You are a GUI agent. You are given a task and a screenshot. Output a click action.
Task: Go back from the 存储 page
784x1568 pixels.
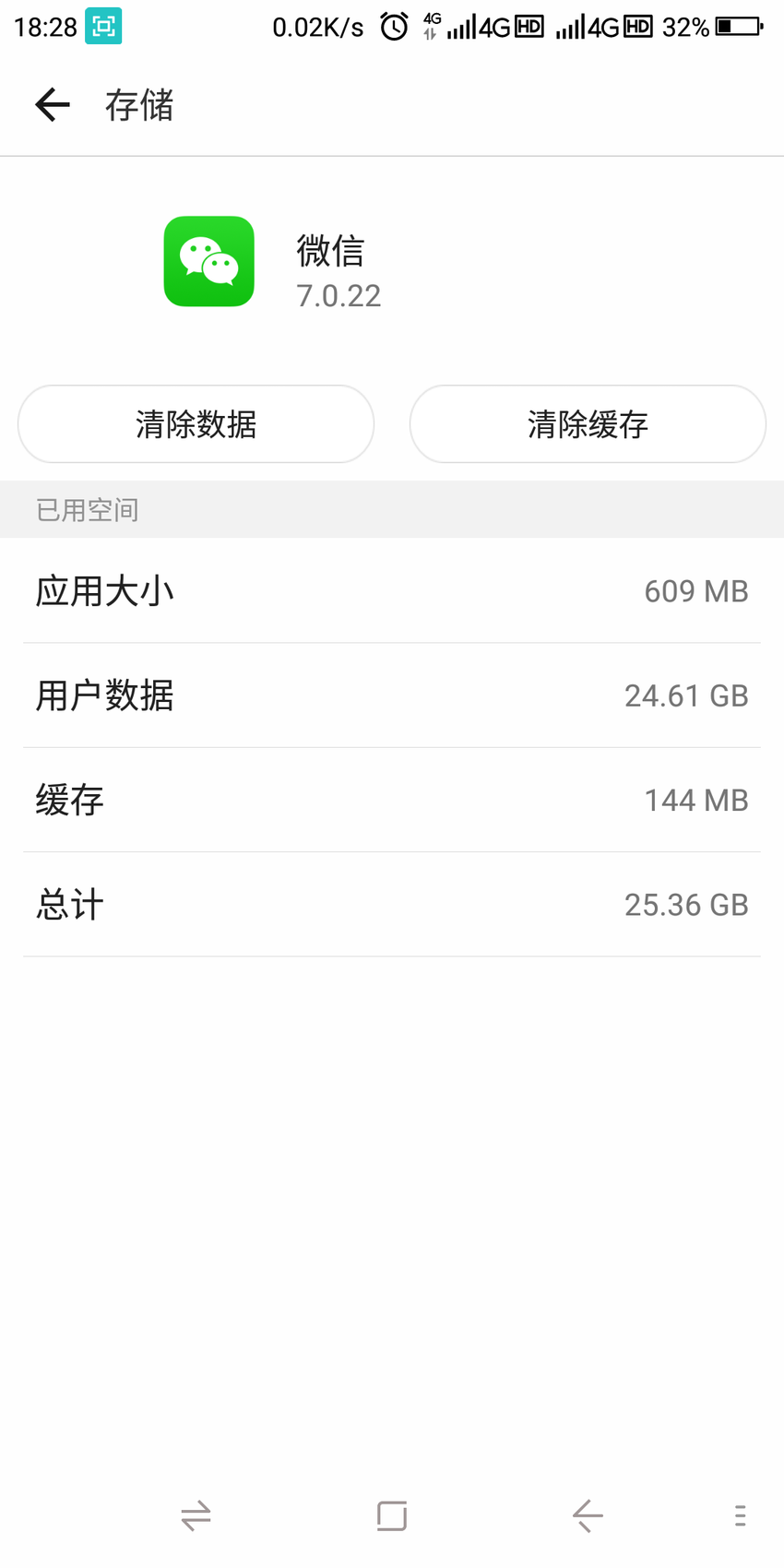point(53,105)
